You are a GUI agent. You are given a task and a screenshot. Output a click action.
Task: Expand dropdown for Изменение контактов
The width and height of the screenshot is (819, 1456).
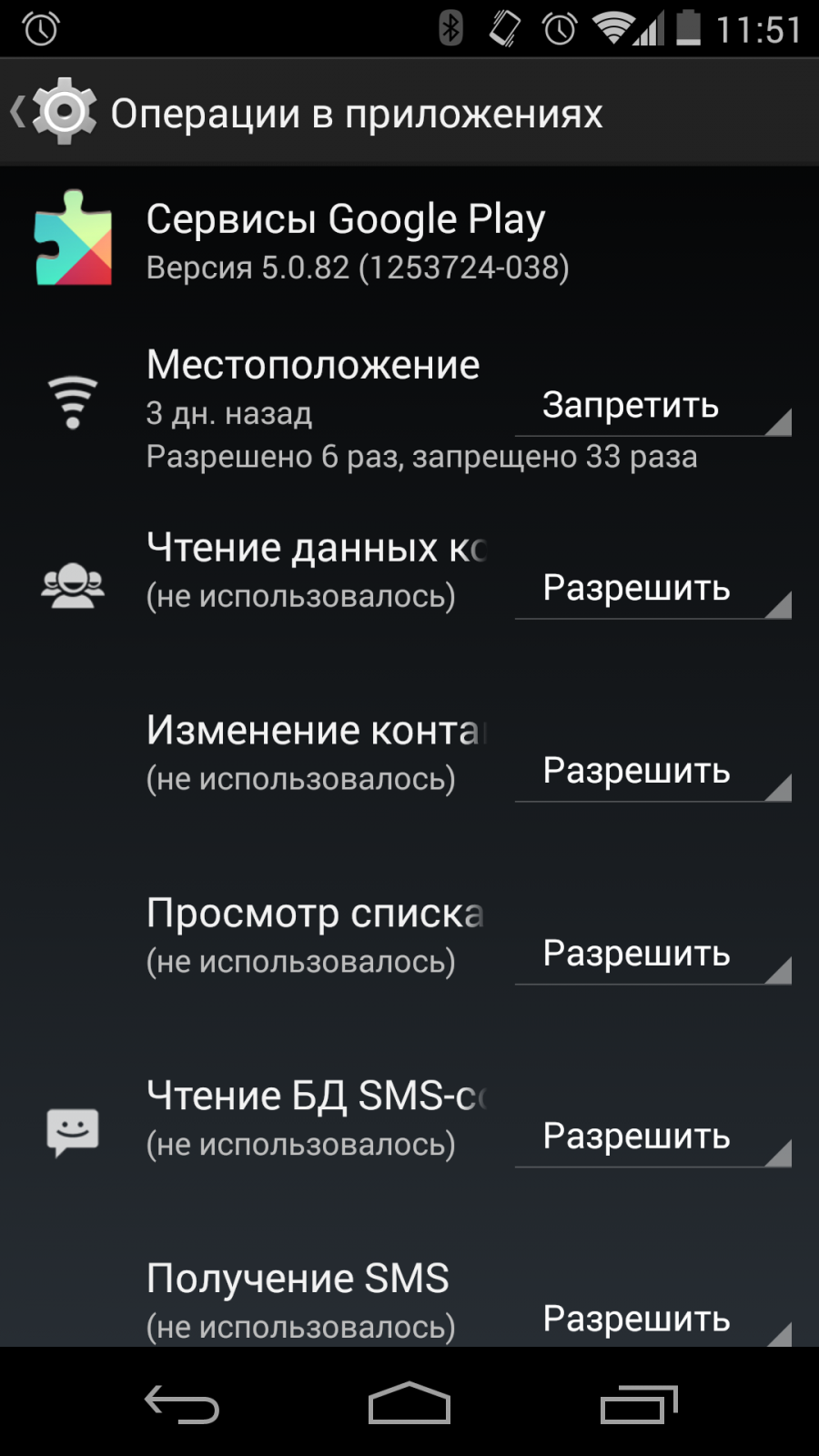click(652, 772)
